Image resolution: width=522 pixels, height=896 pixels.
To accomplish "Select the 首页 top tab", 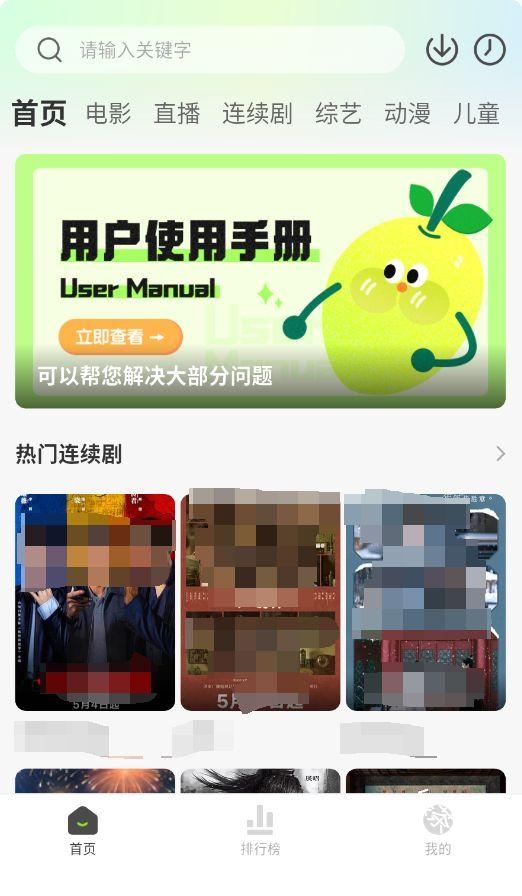I will tap(39, 113).
